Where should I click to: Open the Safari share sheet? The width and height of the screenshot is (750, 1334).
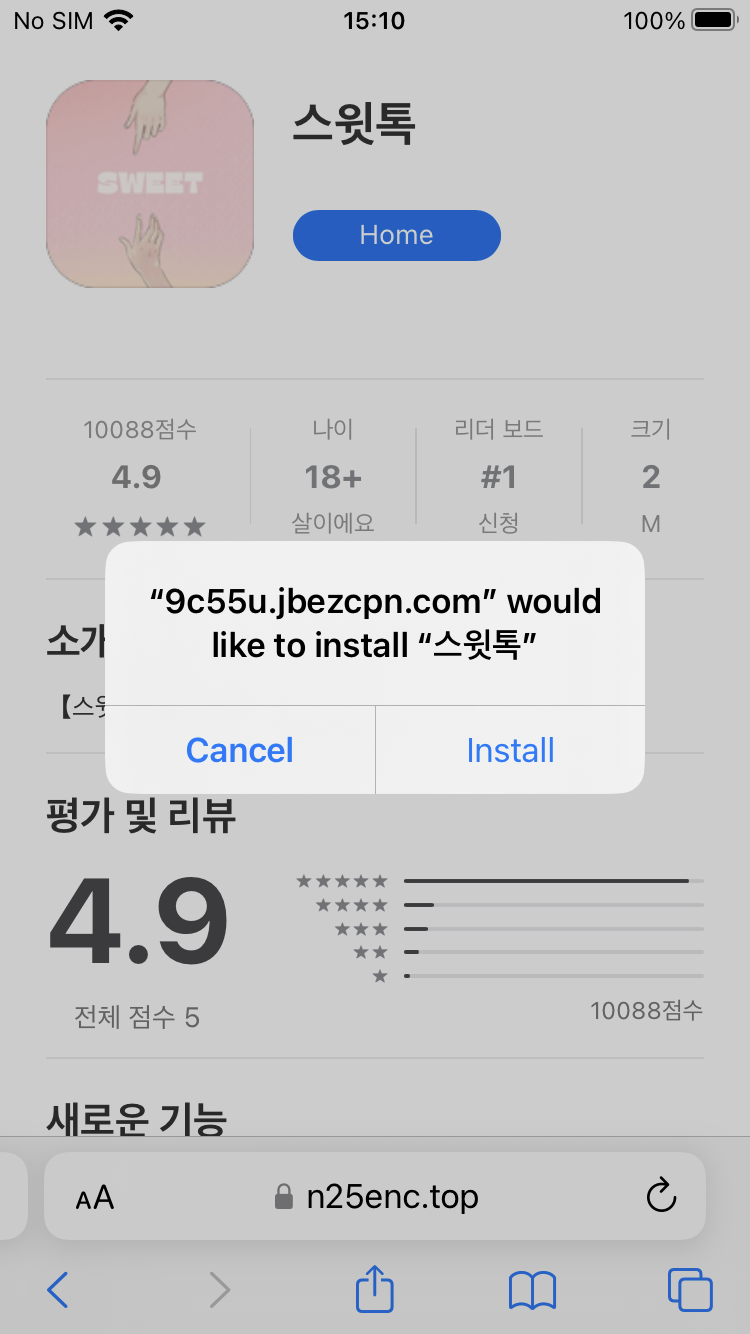coord(375,1289)
